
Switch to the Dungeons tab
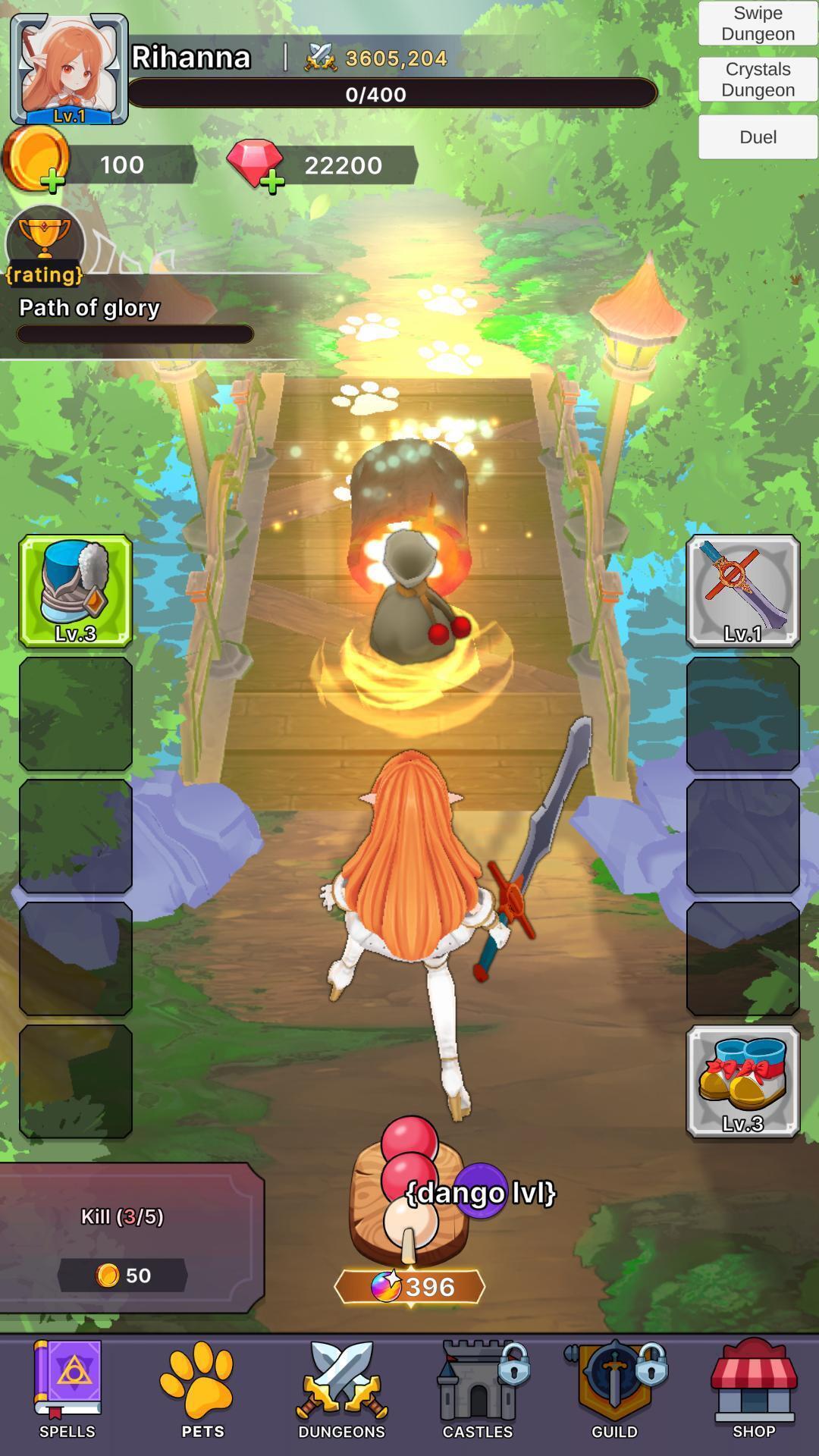(341, 1390)
